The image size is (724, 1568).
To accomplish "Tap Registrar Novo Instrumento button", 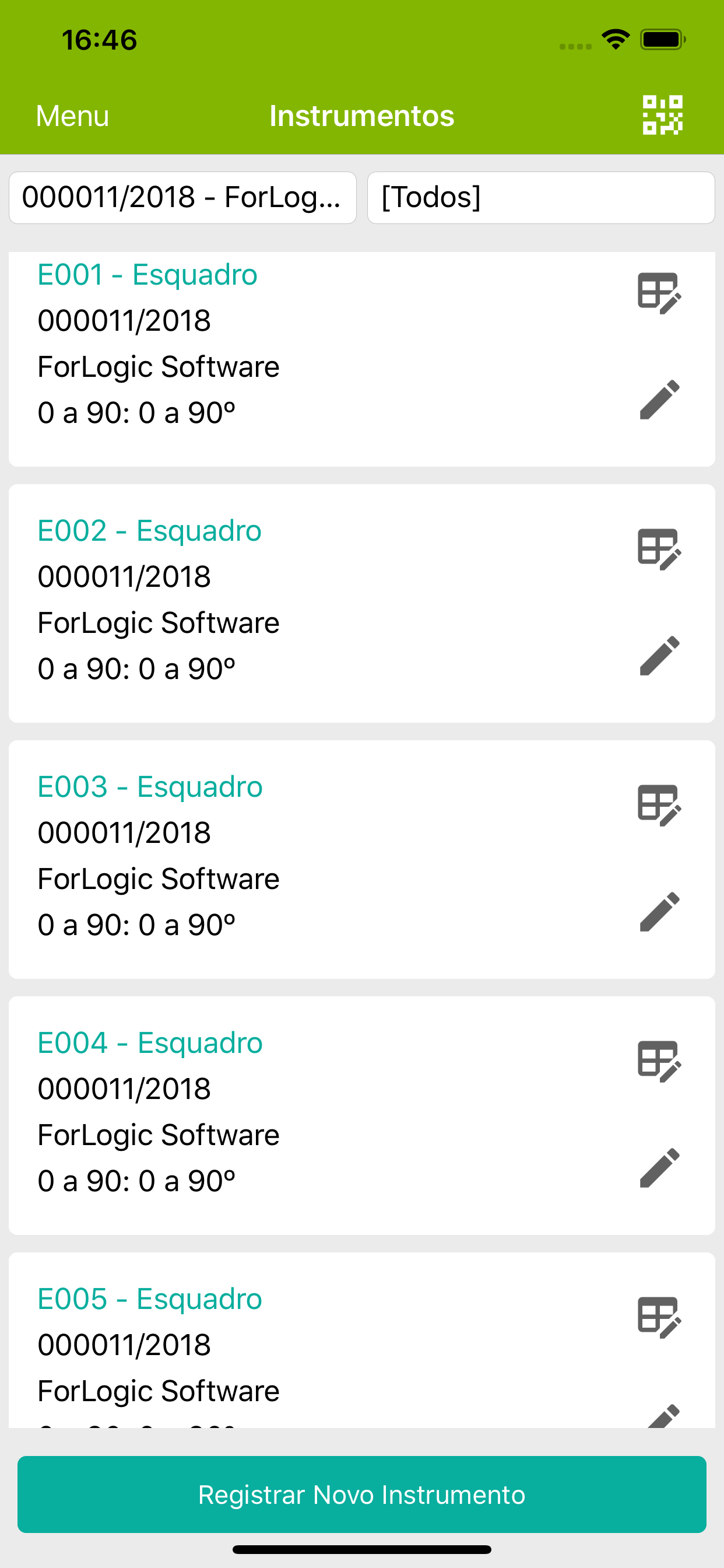I will pyautogui.click(x=362, y=1494).
